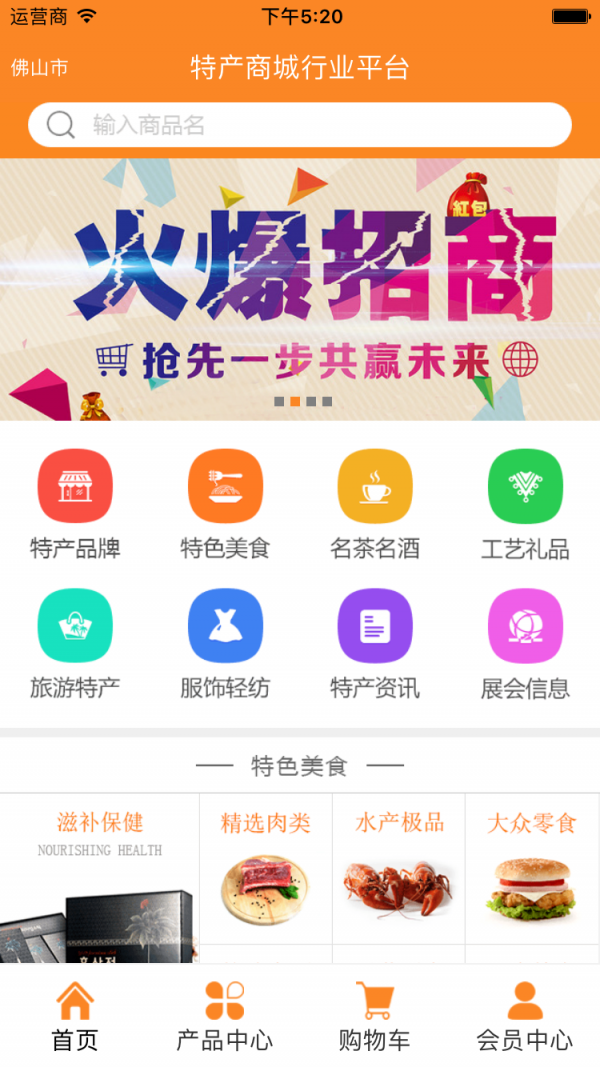Go to the 购物车 tab
Screen dimensions: 600x1067
point(375,1017)
